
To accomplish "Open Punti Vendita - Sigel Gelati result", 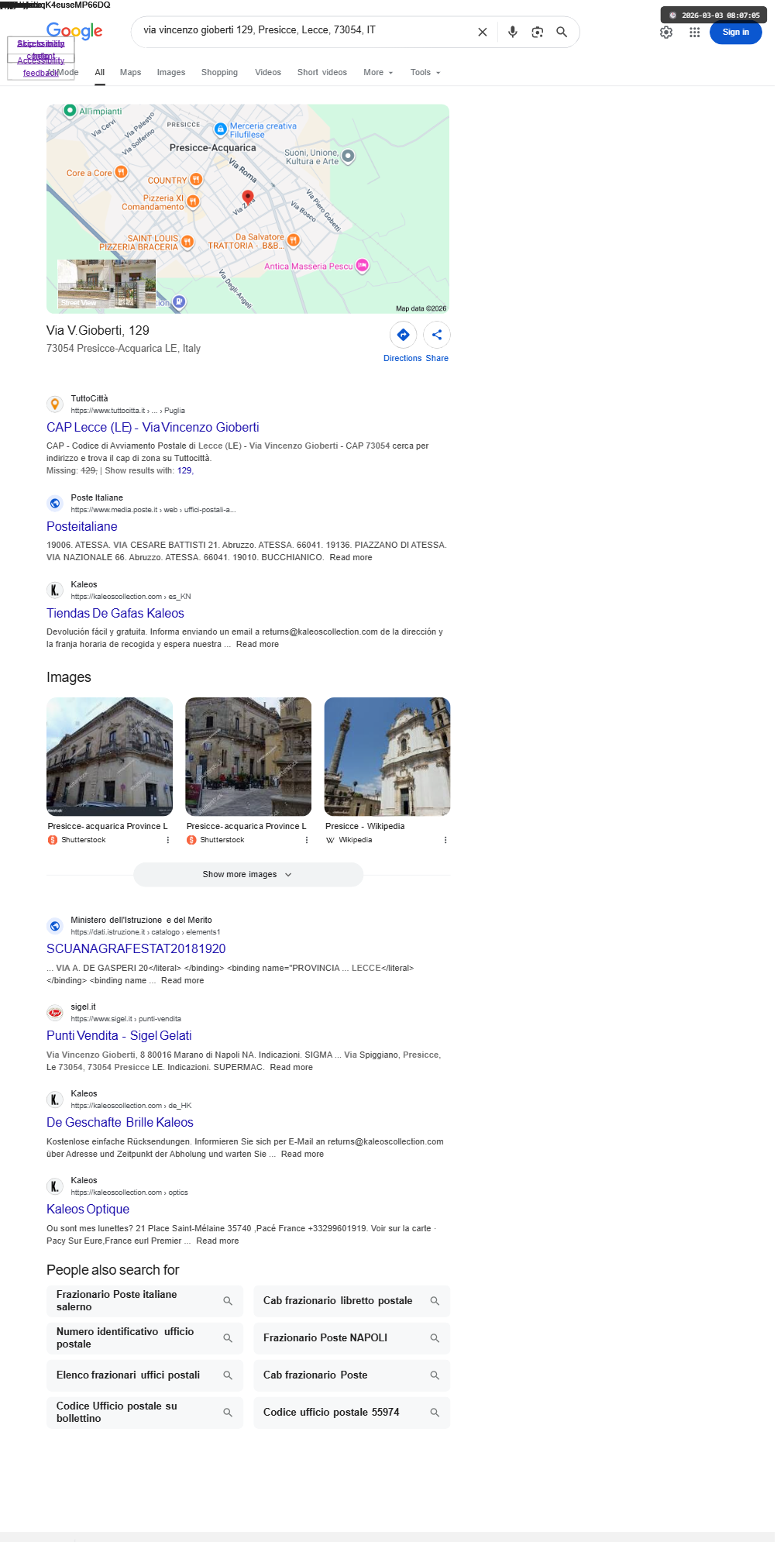I will tap(119, 1035).
